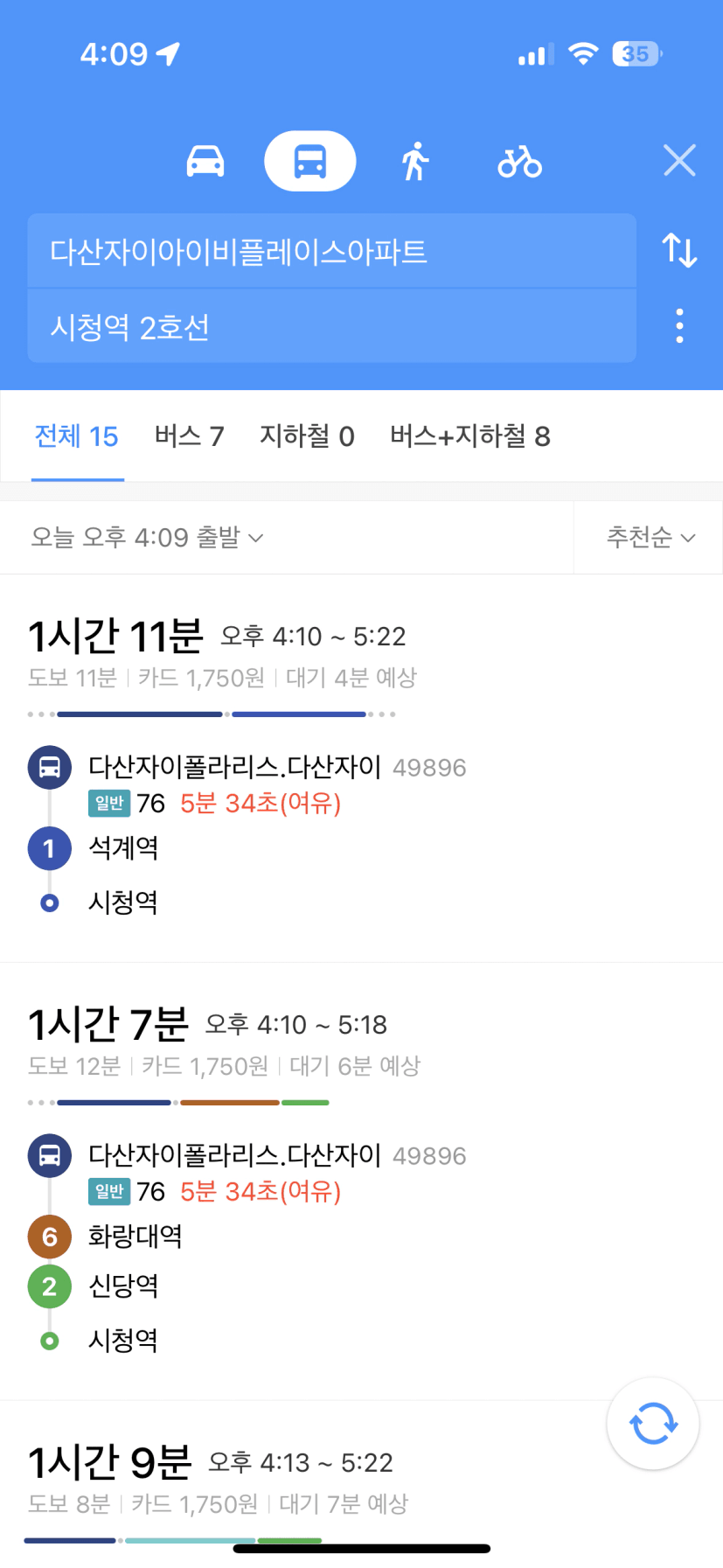
Task: Change departure time 오늘 오후 4:09 출발
Action: (x=147, y=537)
